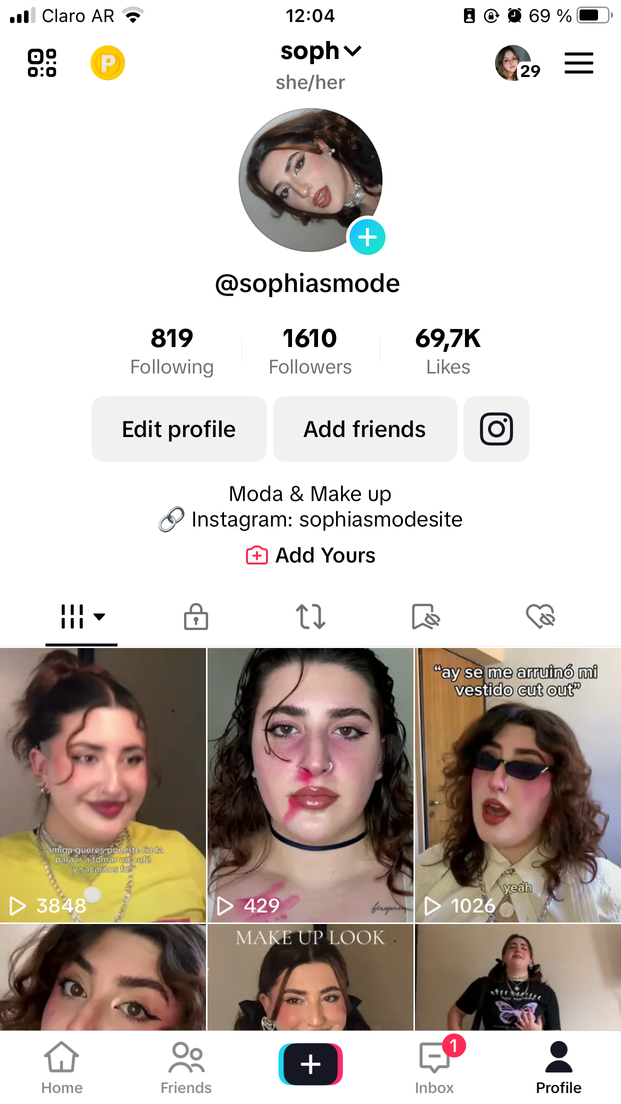The height and width of the screenshot is (1104, 621).
Task: View the Followers list
Action: 310,351
